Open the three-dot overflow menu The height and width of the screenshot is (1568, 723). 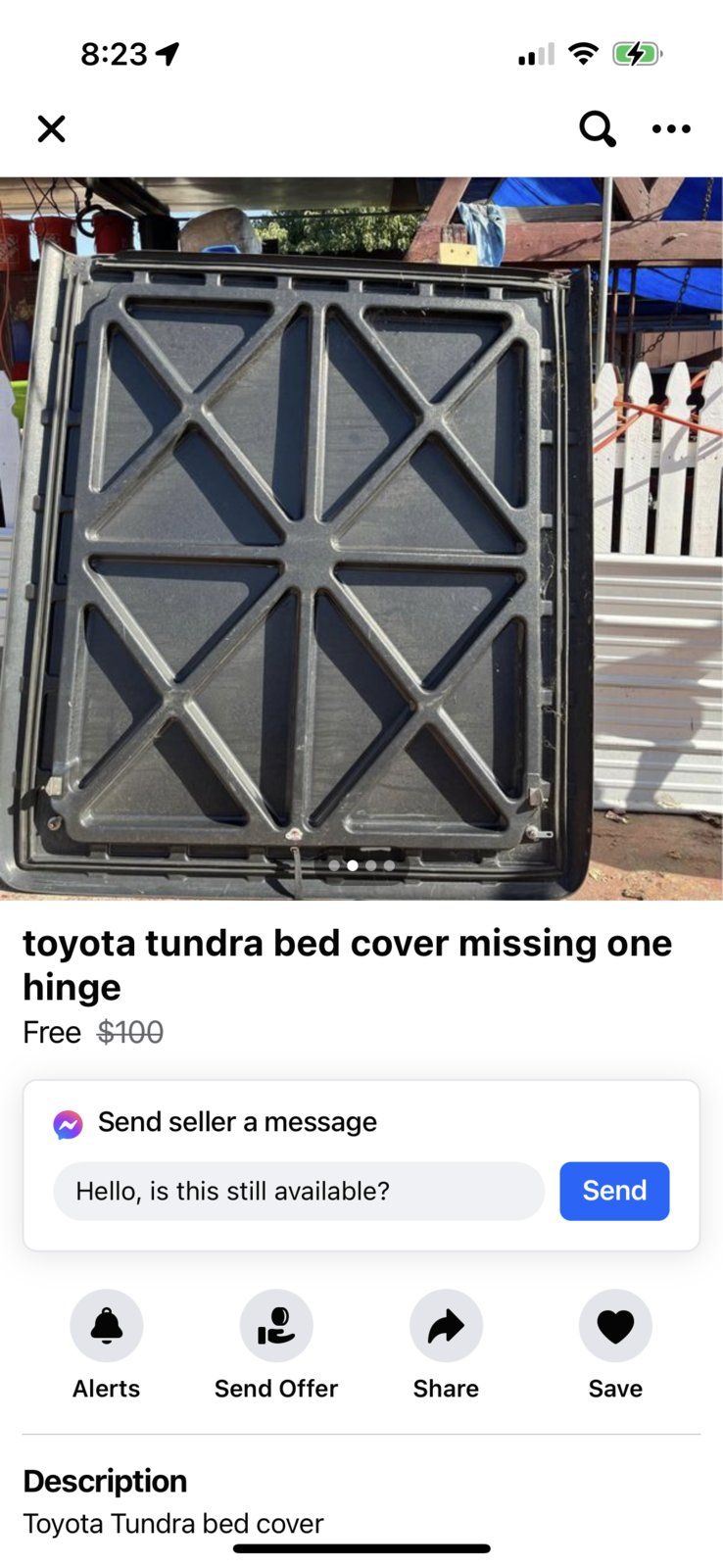tap(671, 128)
